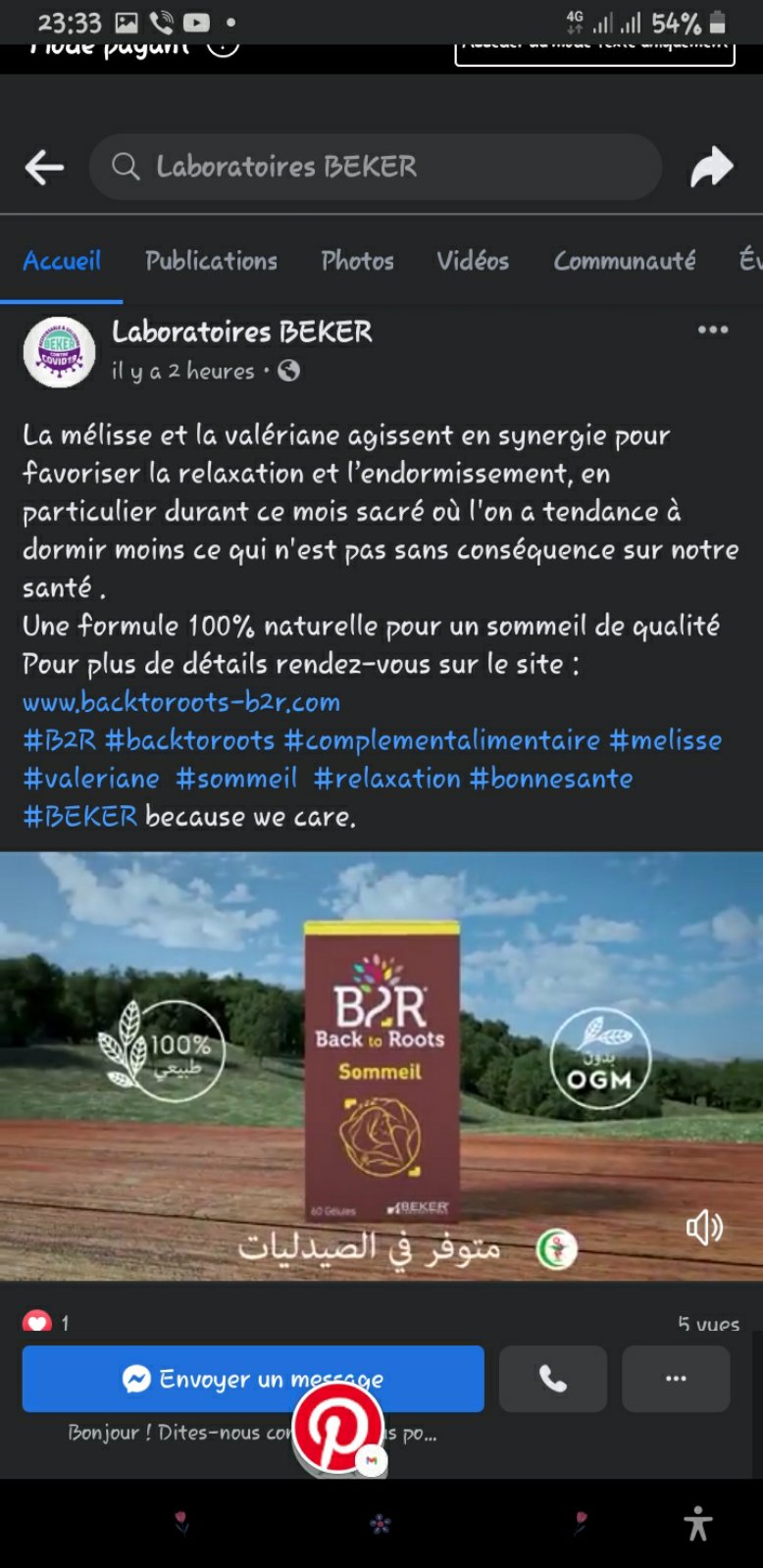Call the page with the phone button
The width and height of the screenshot is (763, 1568).
pyautogui.click(x=552, y=1379)
